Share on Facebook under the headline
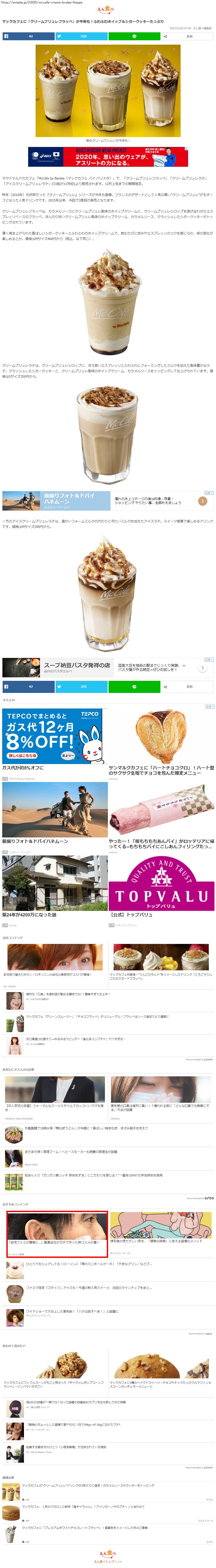 pos(28,37)
